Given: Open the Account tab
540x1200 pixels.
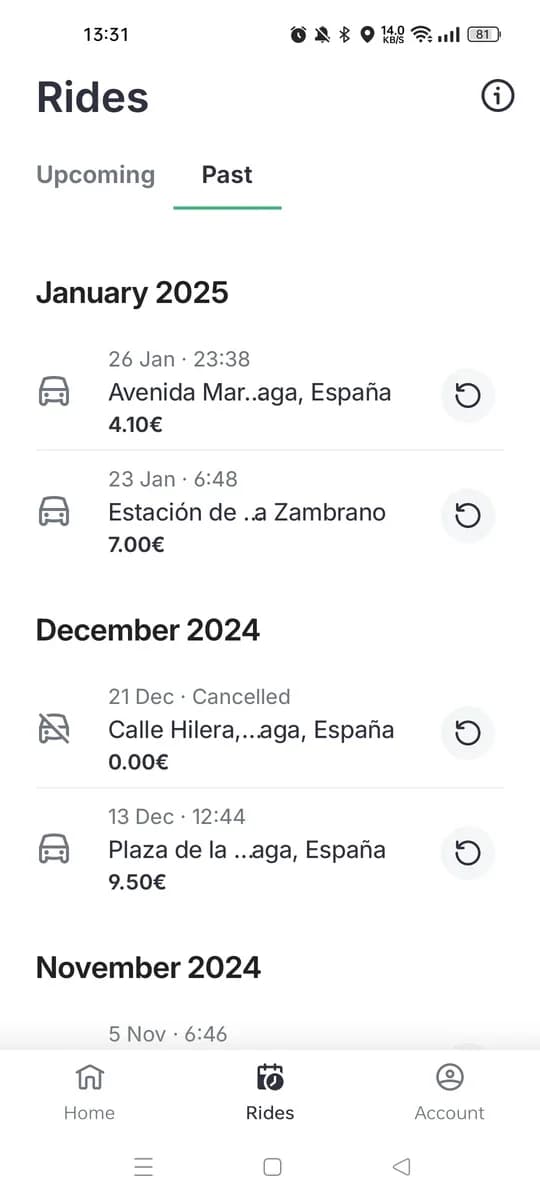Looking at the screenshot, I should point(450,1092).
